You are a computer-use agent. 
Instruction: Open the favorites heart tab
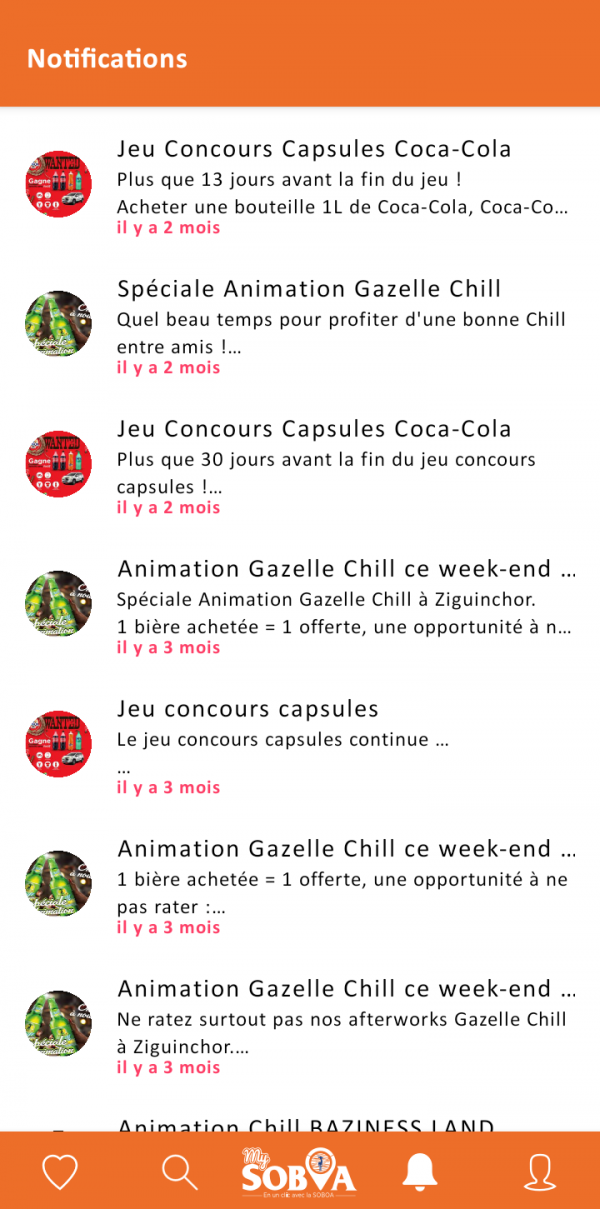pos(60,1171)
